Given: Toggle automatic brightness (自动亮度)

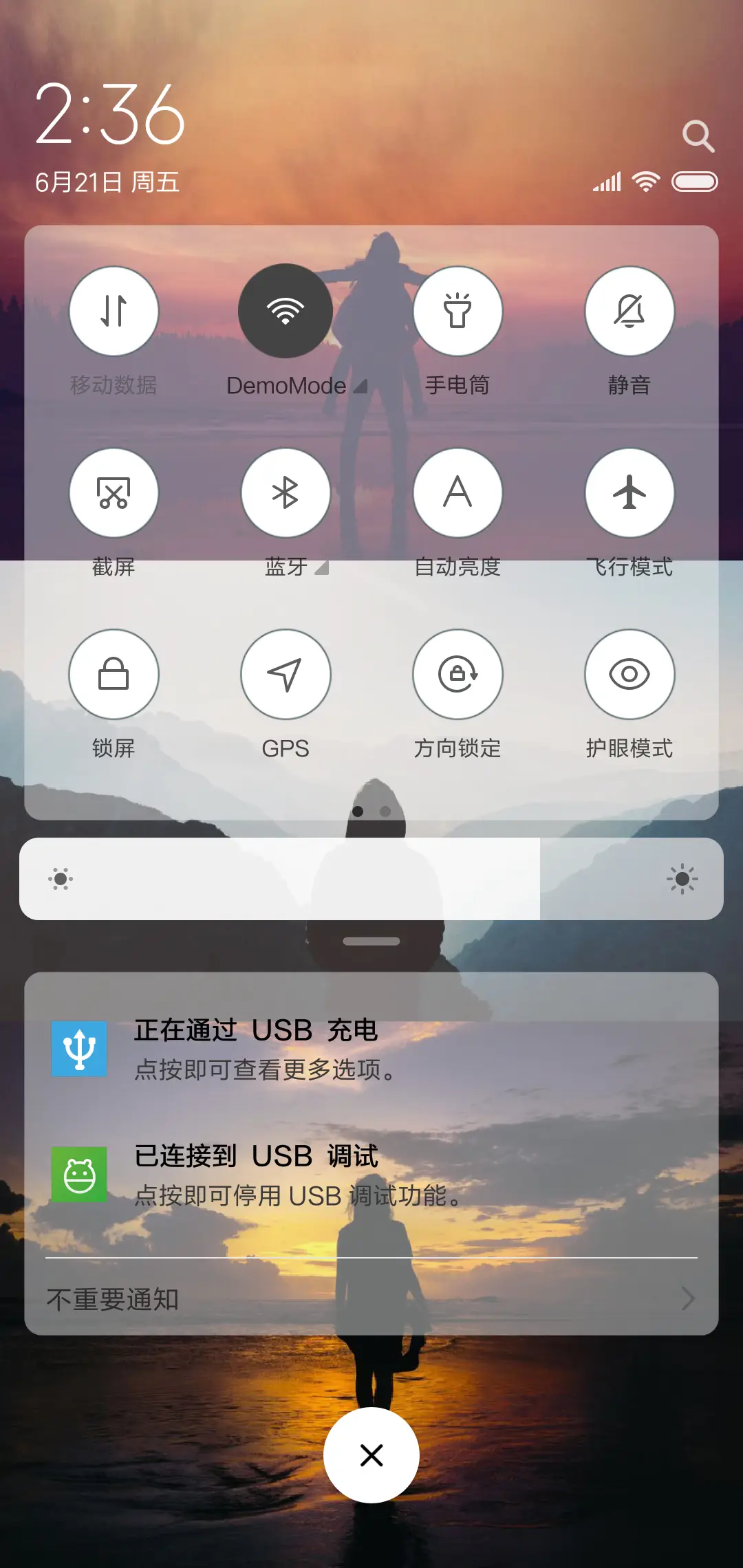Looking at the screenshot, I should [x=458, y=492].
